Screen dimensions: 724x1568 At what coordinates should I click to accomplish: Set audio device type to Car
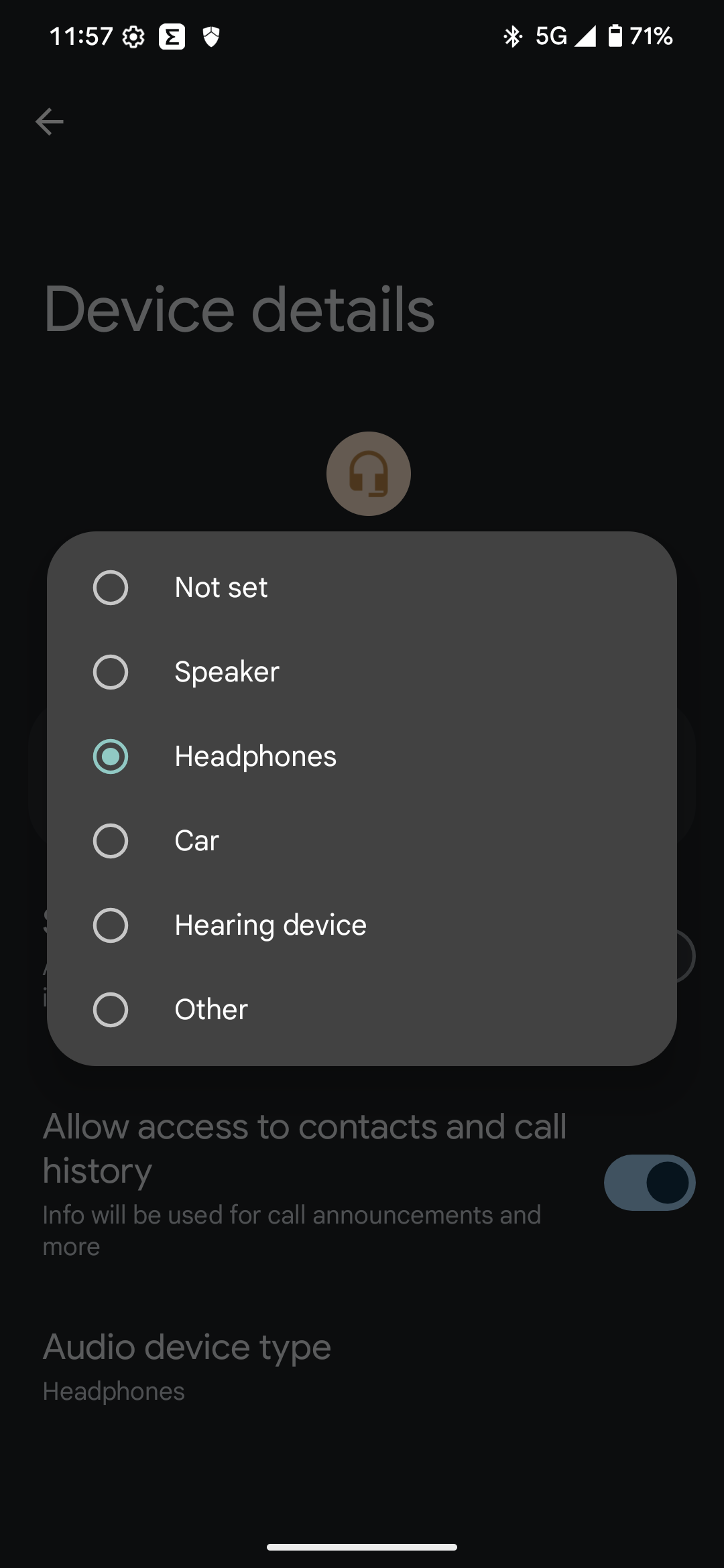(362, 841)
